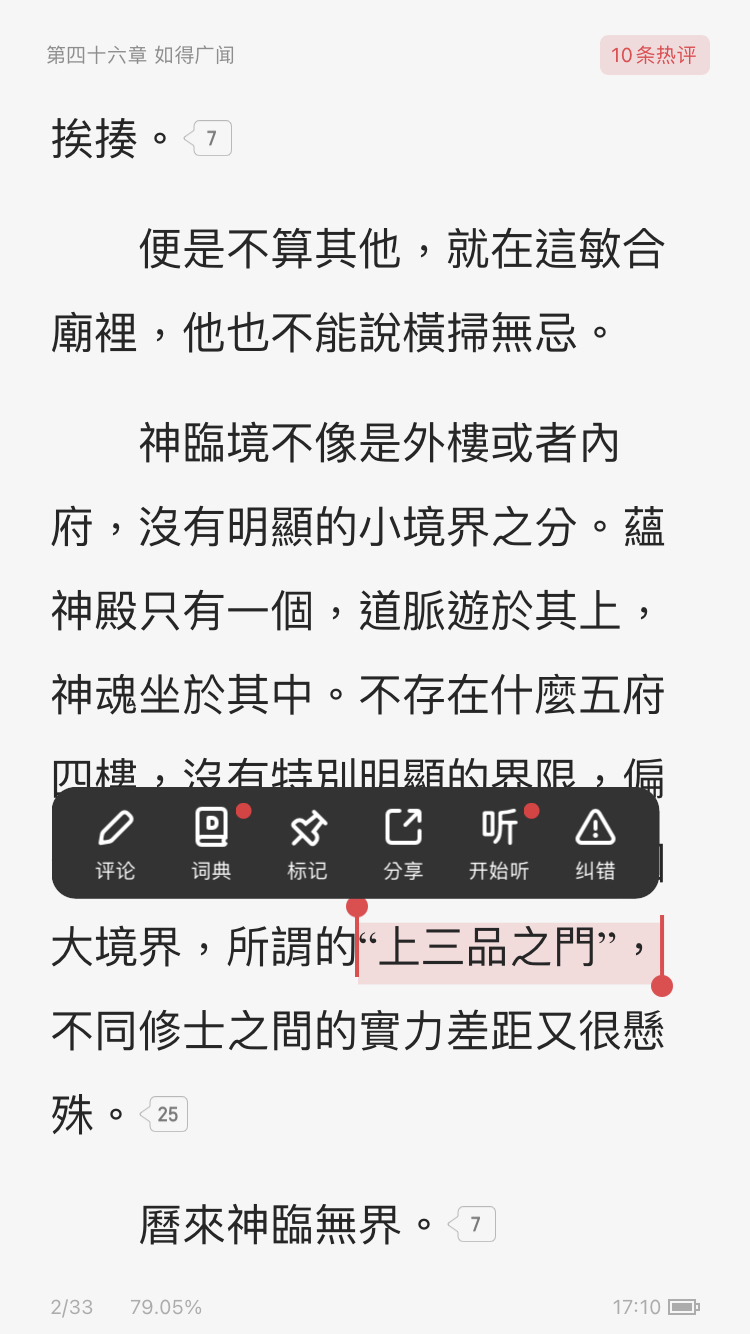Screen dimensions: 750x1334
Task: View the 7 comments after 挨揍
Action: pos(209,138)
